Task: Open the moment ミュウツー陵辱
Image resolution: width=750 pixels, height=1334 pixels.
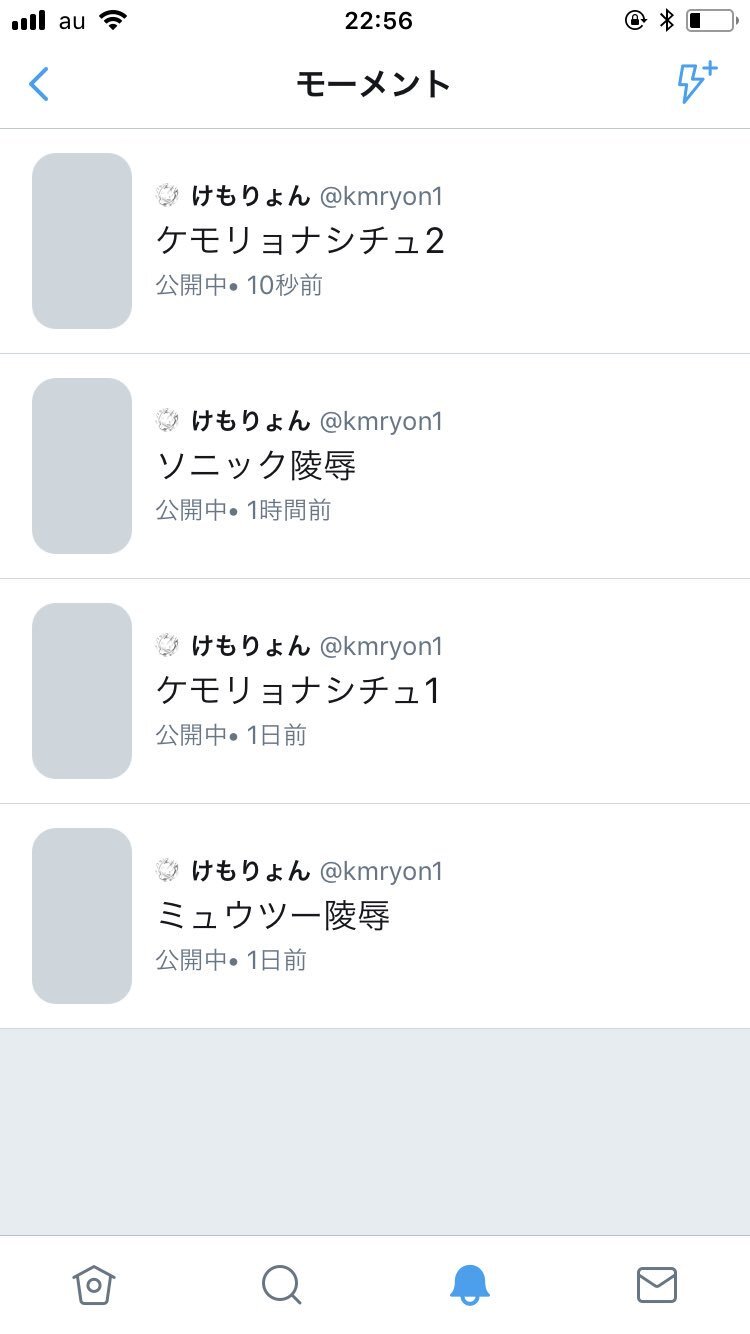Action: click(274, 915)
